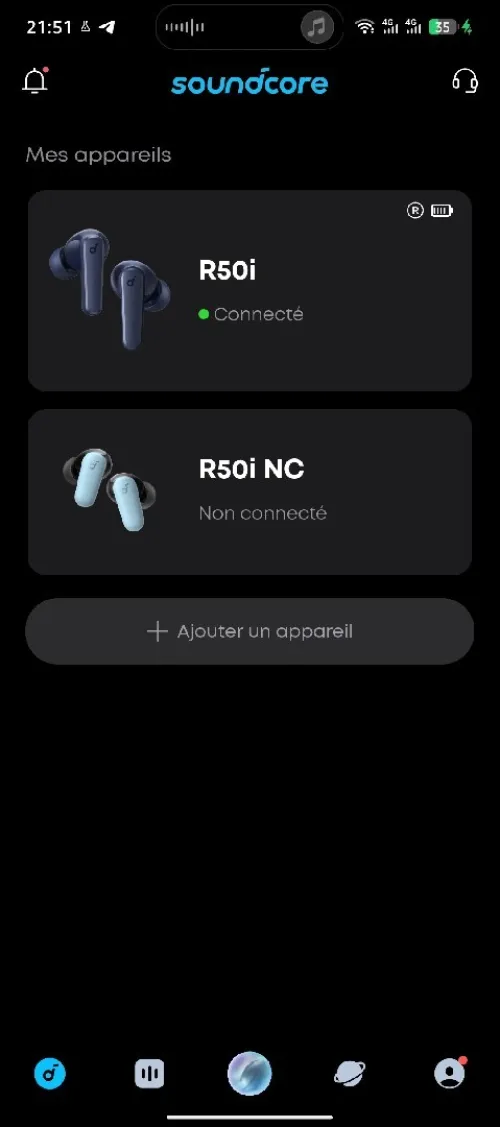Screen dimensions: 500x1127
Task: Open the connected R50i device card
Action: 249,290
